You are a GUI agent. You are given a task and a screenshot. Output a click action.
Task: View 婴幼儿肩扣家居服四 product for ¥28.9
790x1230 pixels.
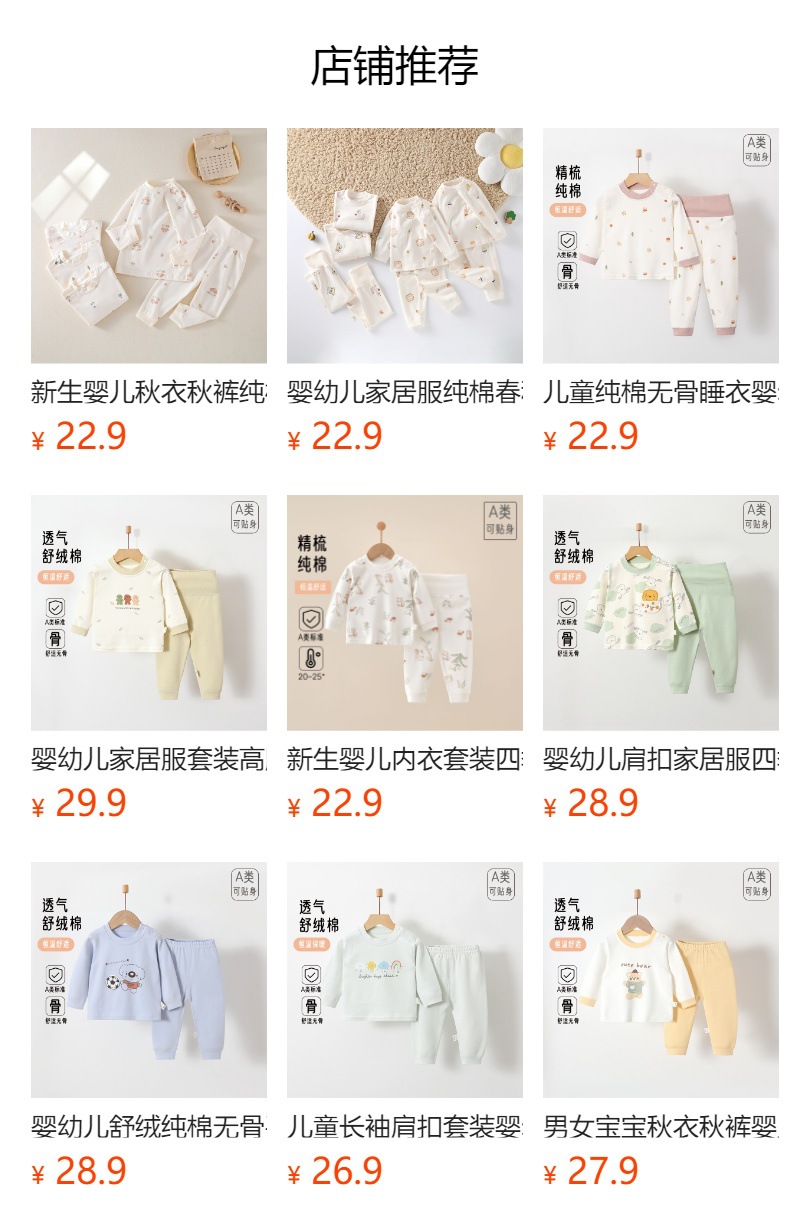coord(660,613)
